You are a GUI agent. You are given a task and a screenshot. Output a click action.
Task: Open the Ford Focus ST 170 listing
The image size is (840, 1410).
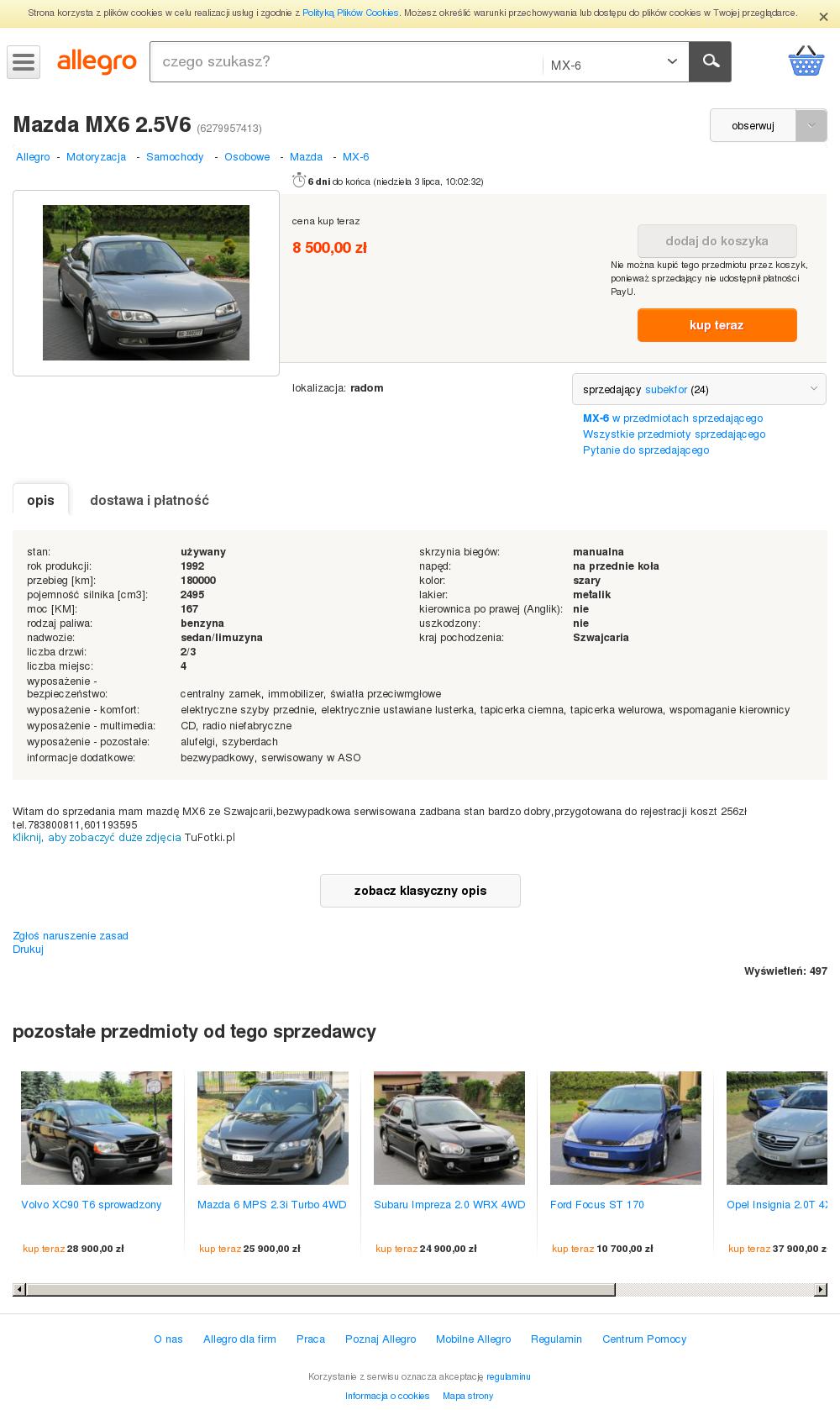click(597, 1205)
